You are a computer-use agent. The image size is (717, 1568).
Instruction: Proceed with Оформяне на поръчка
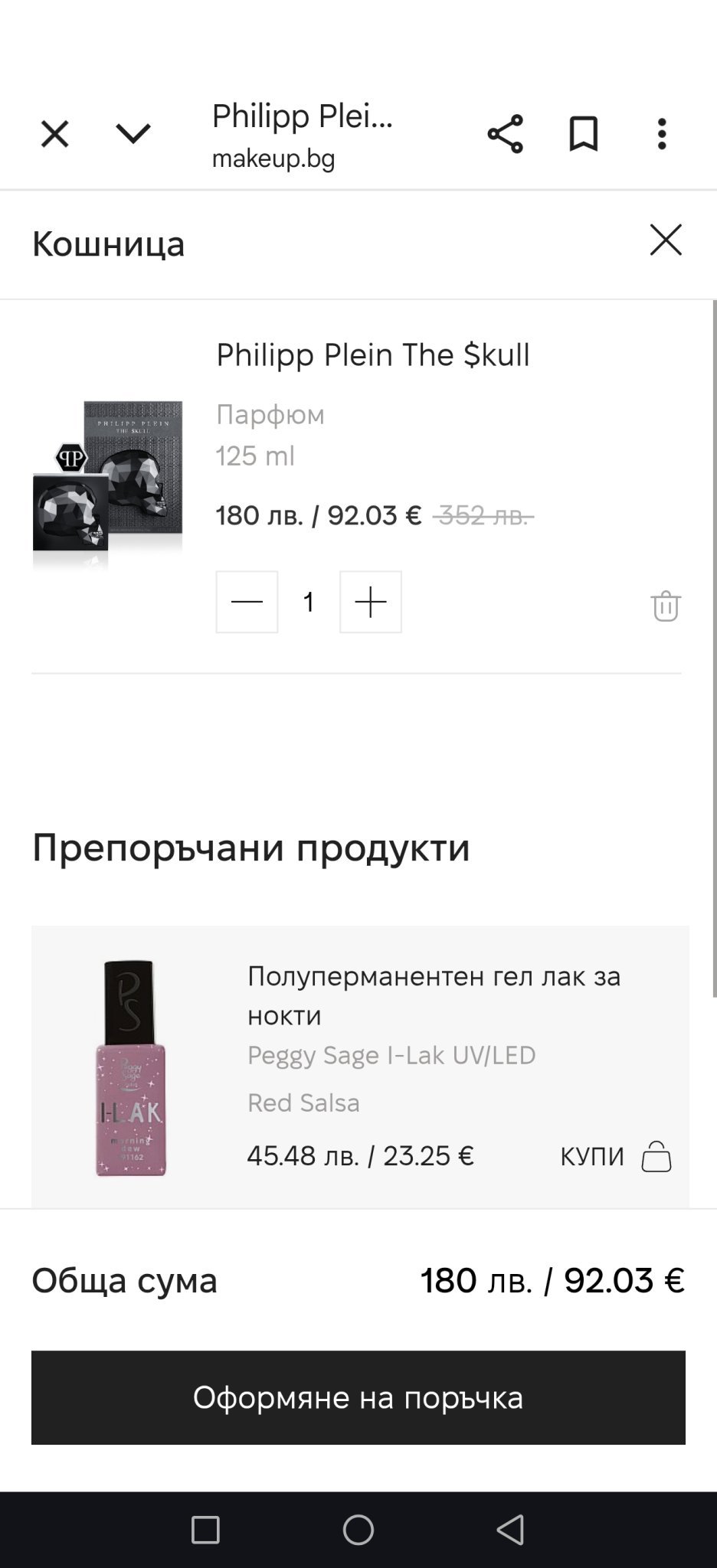358,1397
